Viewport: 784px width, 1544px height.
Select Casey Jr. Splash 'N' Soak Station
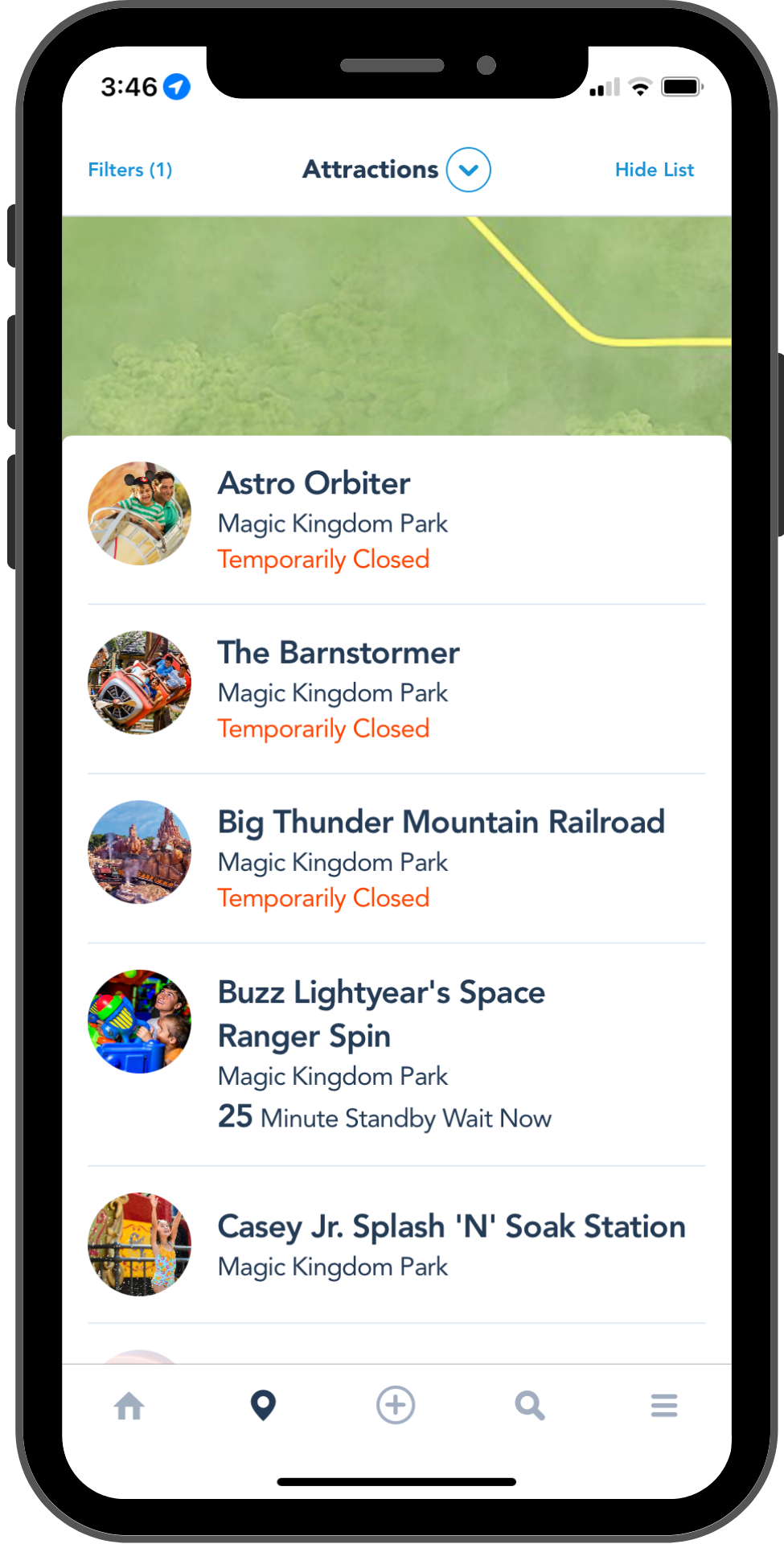[x=396, y=1245]
